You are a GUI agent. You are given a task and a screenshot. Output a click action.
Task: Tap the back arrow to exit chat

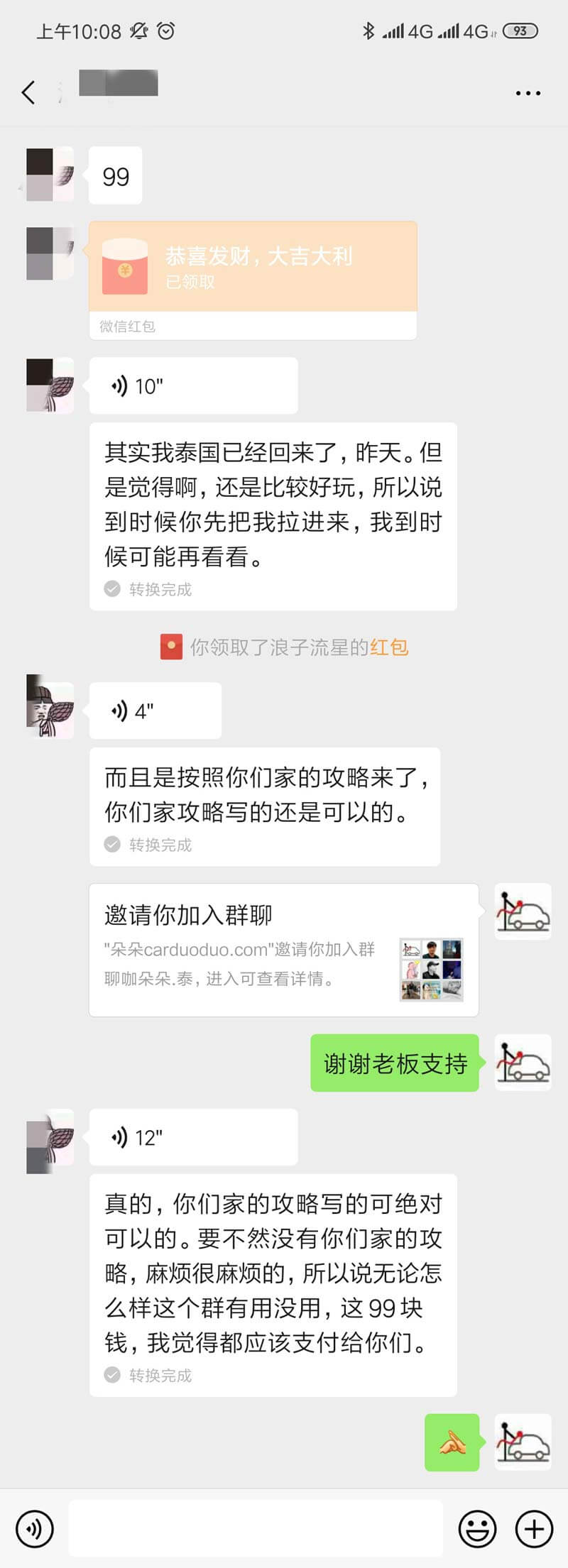(28, 92)
